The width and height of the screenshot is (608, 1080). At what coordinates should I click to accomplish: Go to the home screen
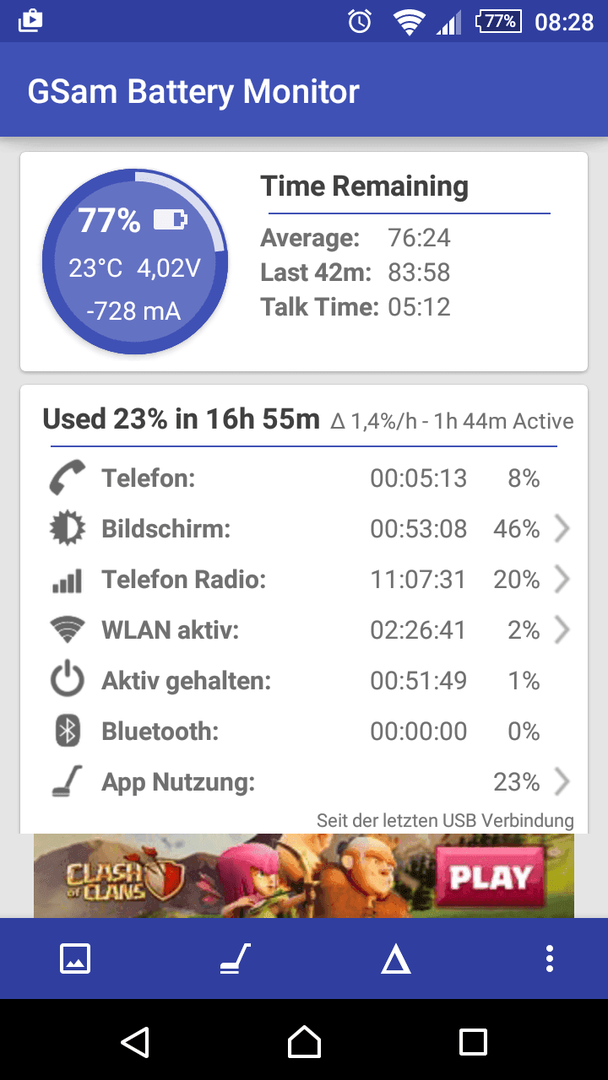(304, 1041)
